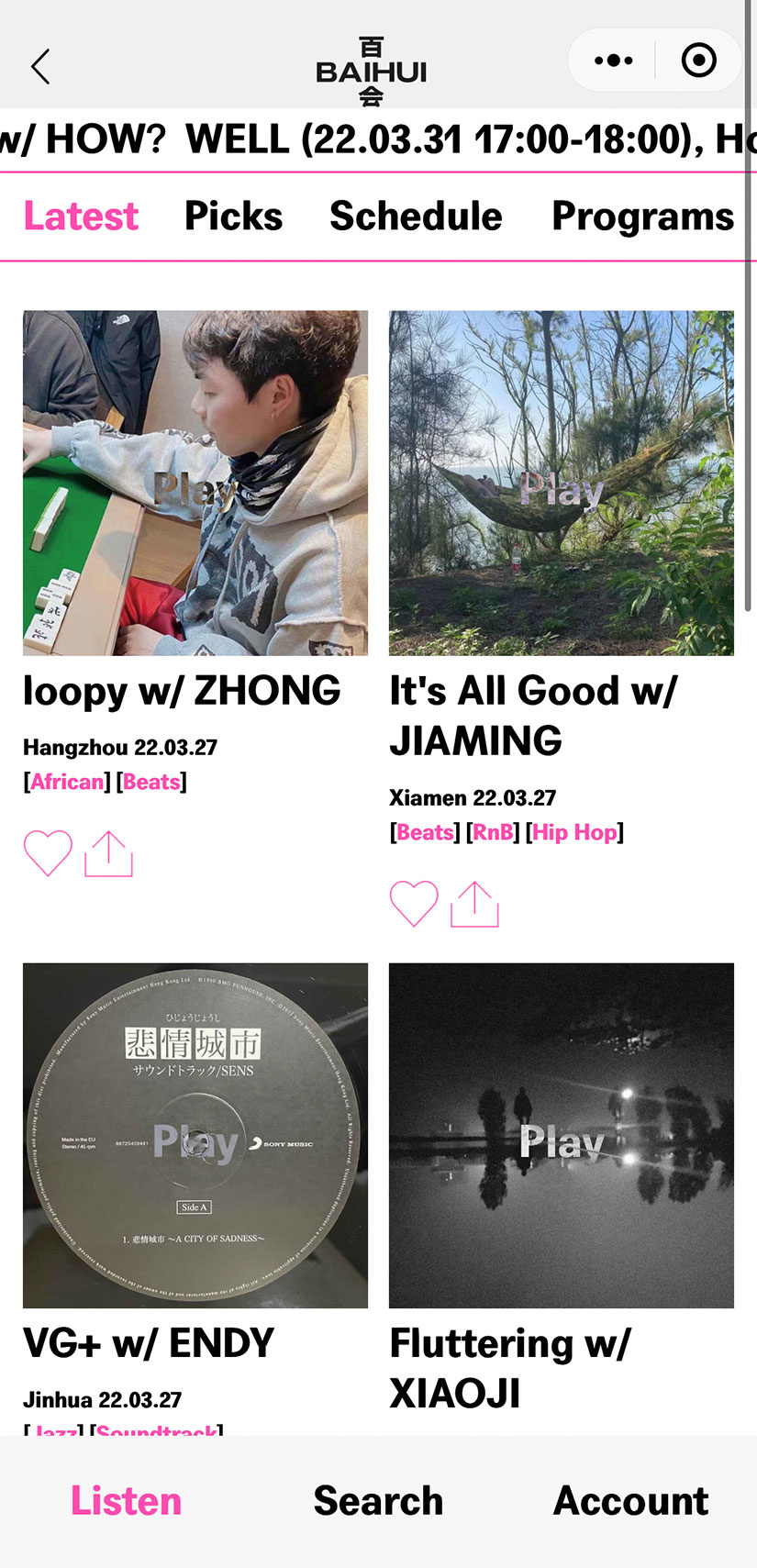The width and height of the screenshot is (757, 1568).
Task: Open the African genre tag
Action: tap(67, 782)
